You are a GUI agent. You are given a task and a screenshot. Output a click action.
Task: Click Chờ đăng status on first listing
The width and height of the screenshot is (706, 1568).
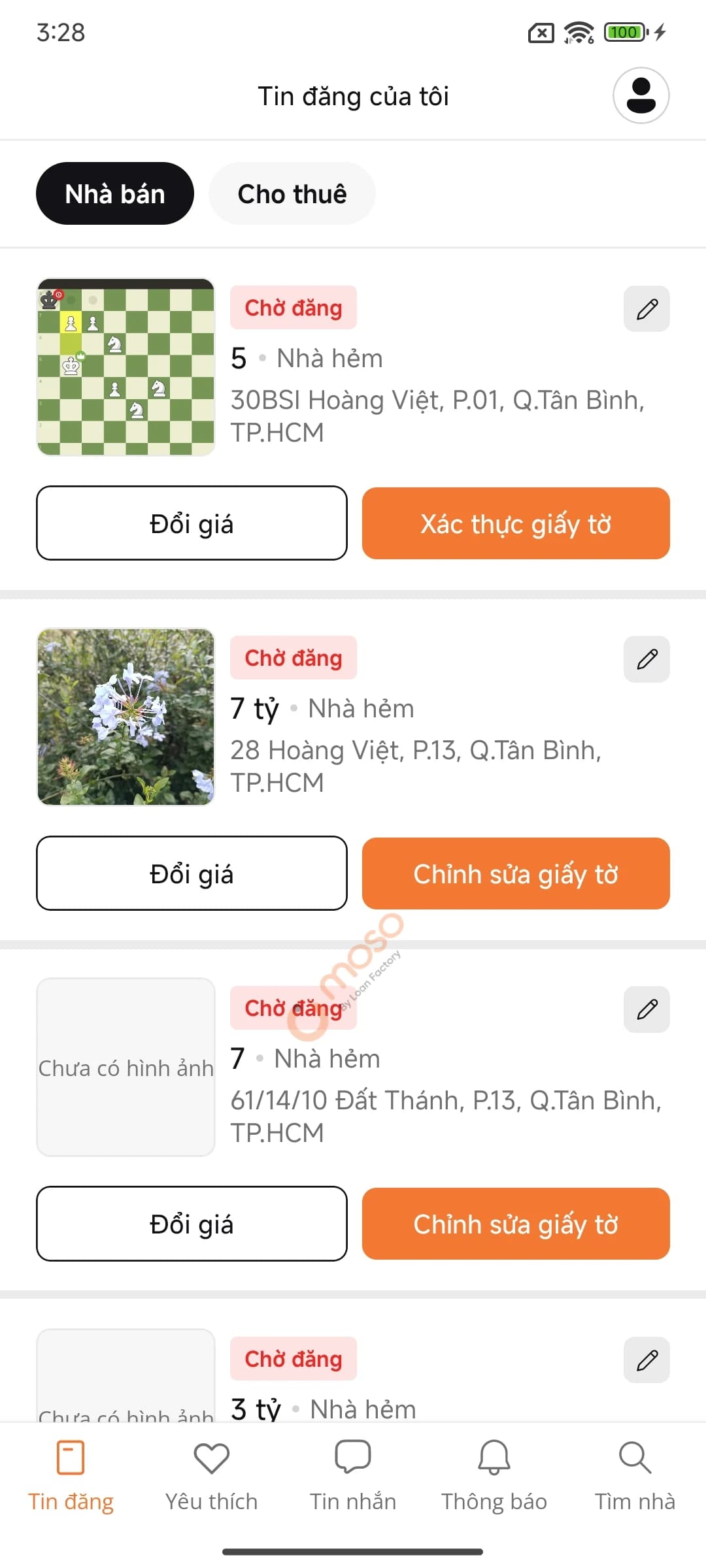coord(293,307)
